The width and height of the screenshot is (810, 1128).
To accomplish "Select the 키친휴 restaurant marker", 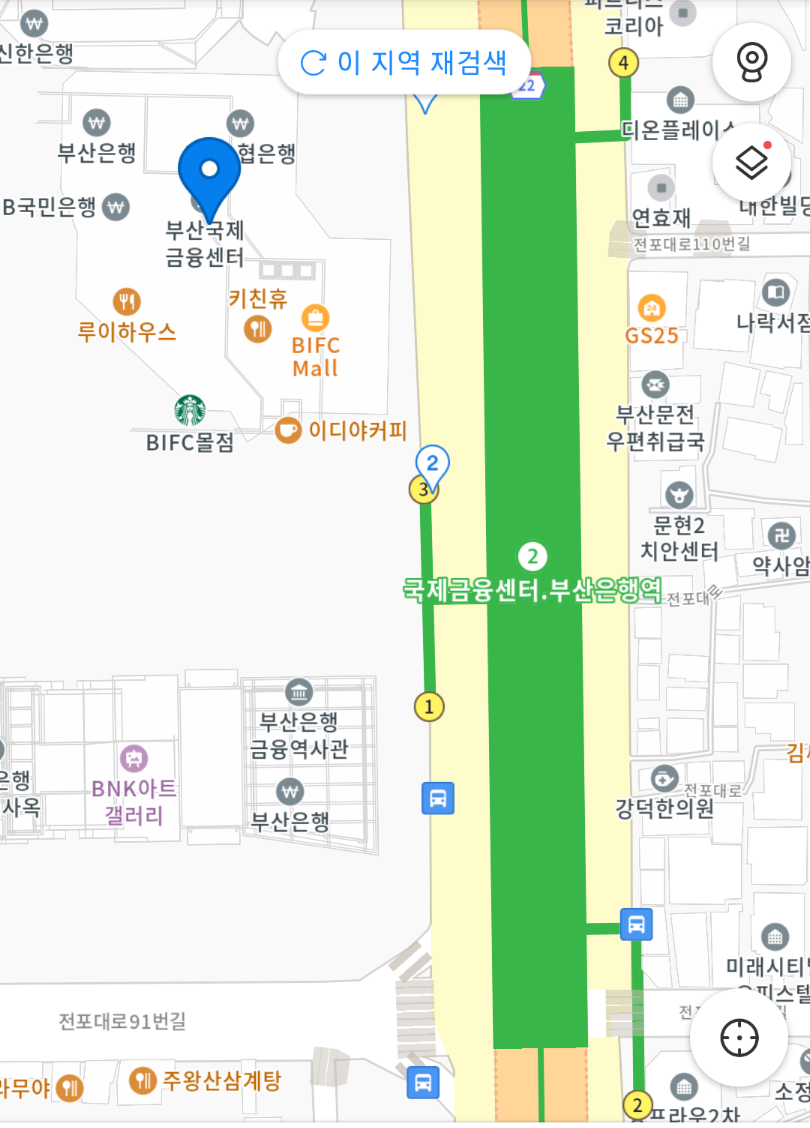I will 258,327.
